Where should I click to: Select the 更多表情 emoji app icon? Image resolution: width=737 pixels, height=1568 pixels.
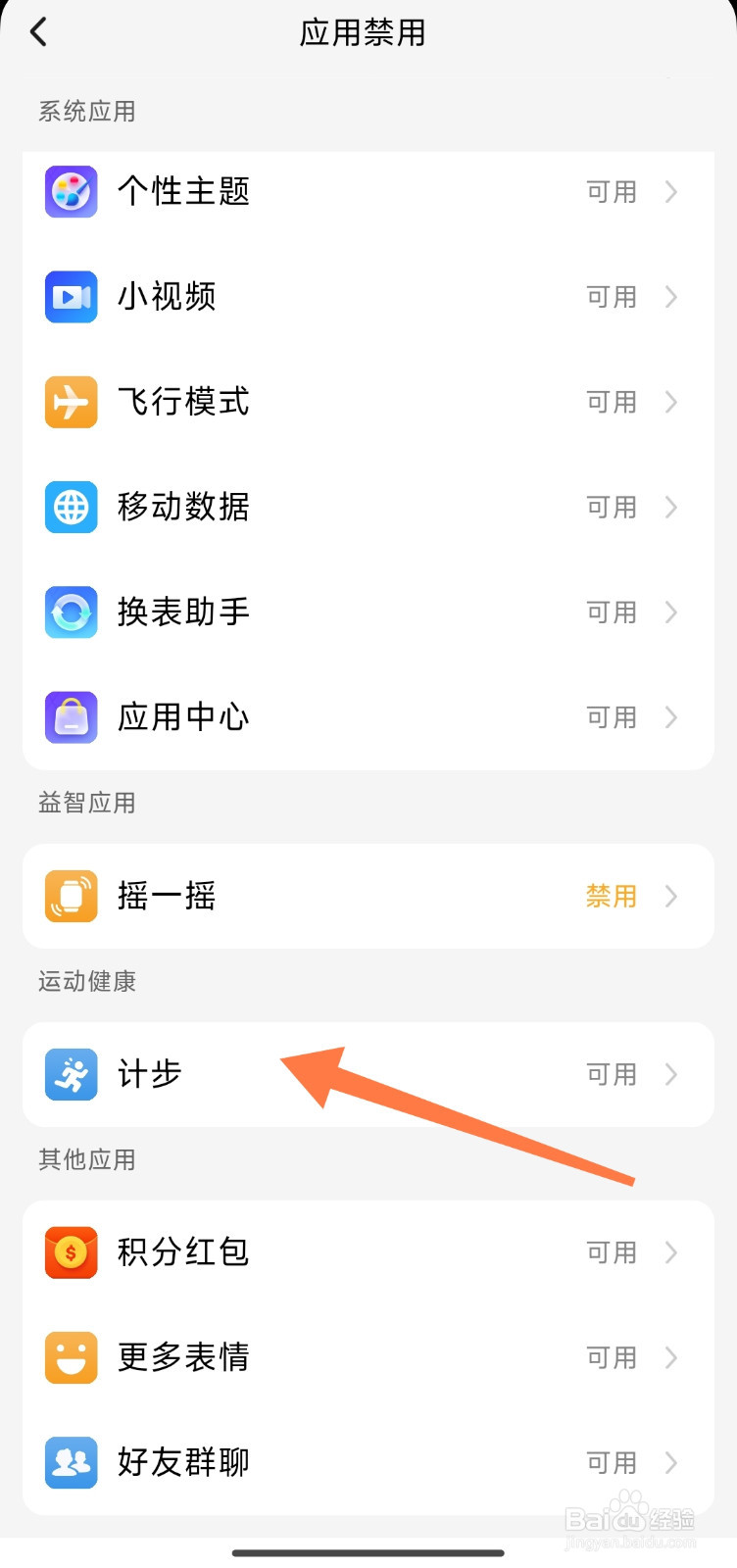tap(70, 1357)
